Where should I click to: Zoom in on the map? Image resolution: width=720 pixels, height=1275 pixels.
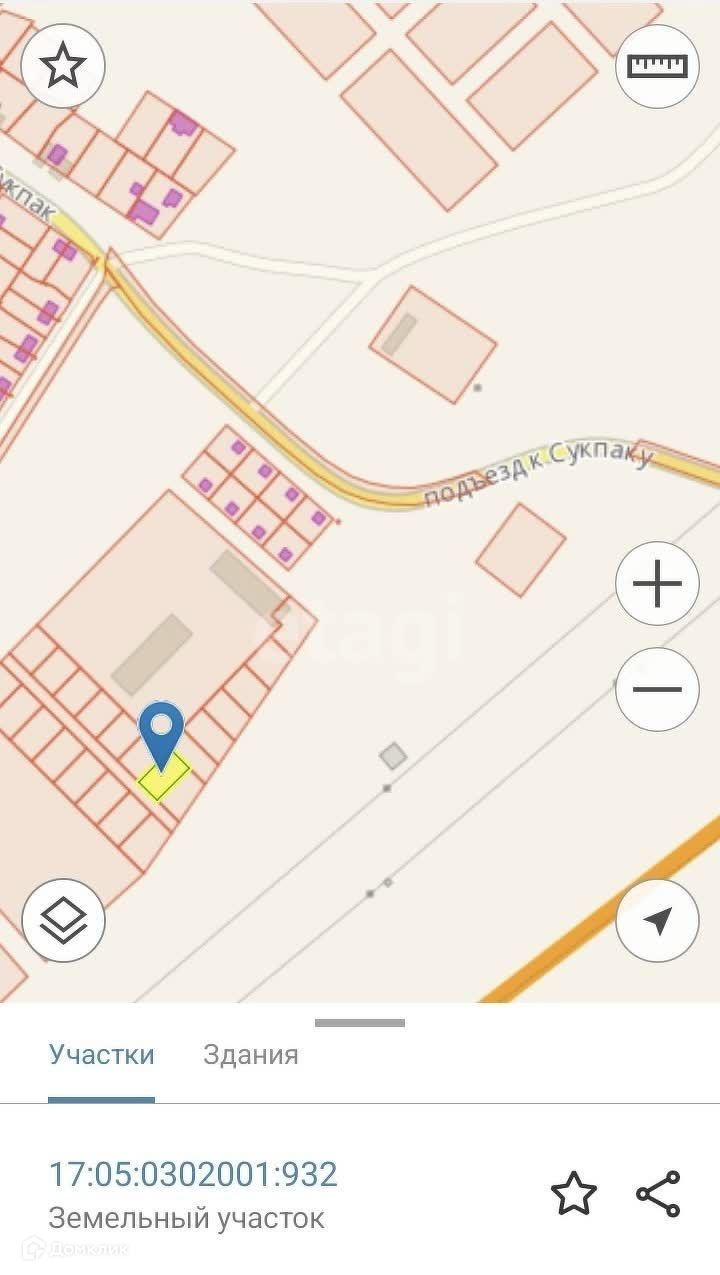[x=657, y=585]
